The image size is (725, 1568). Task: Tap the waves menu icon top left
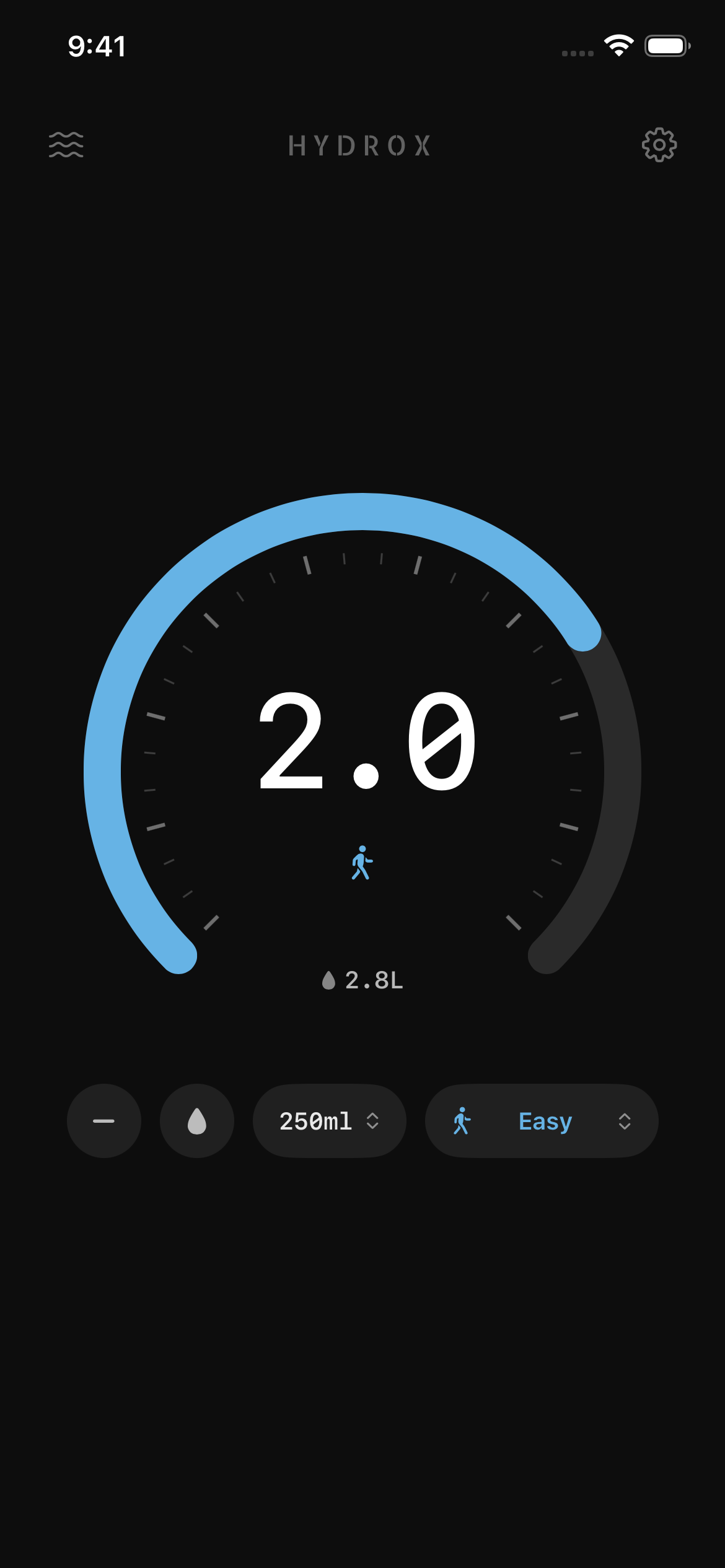click(x=66, y=145)
